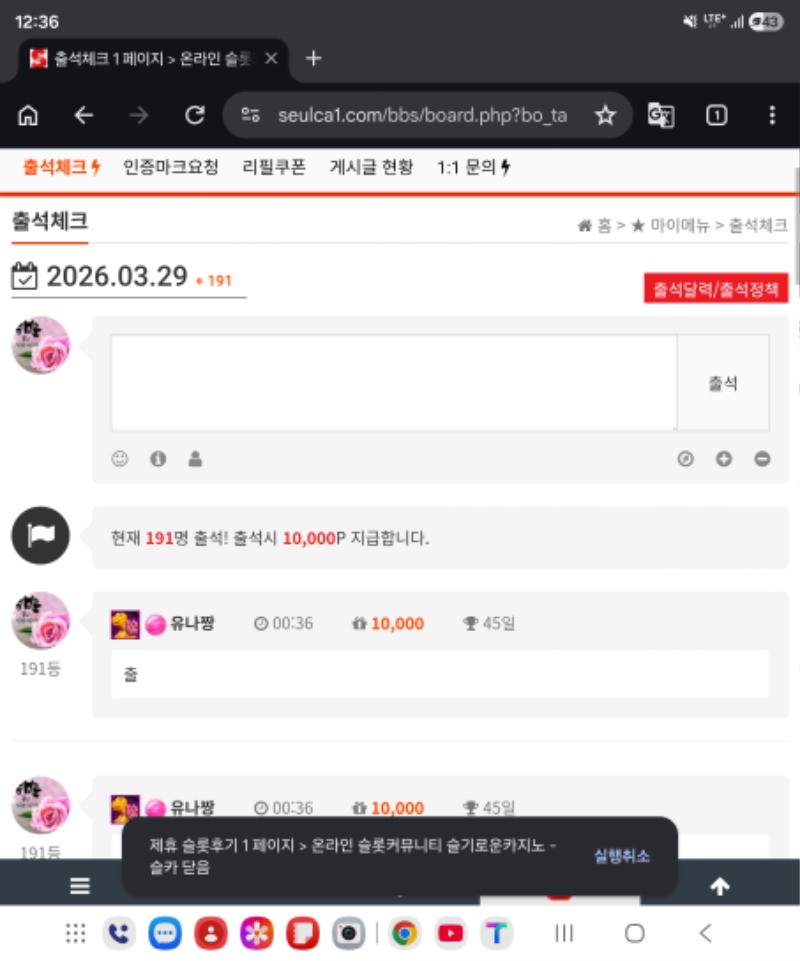This screenshot has height=961, width=800.
Task: Focus the attendance comment text box
Action: [x=393, y=383]
